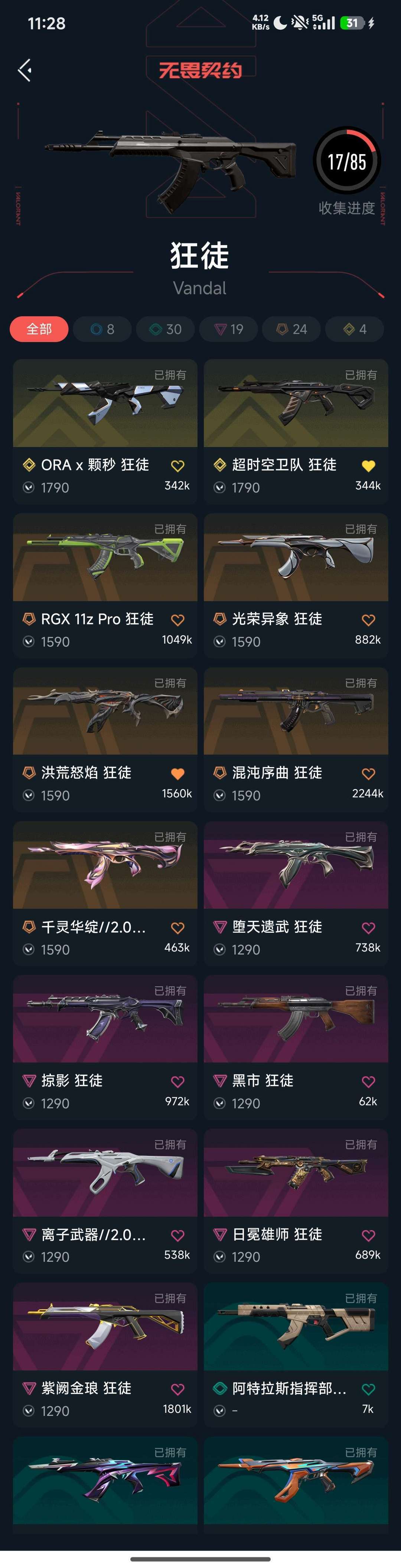Favorite the 光荣异象 狂徒 skin
This screenshot has height=1568, width=401.
[x=368, y=620]
